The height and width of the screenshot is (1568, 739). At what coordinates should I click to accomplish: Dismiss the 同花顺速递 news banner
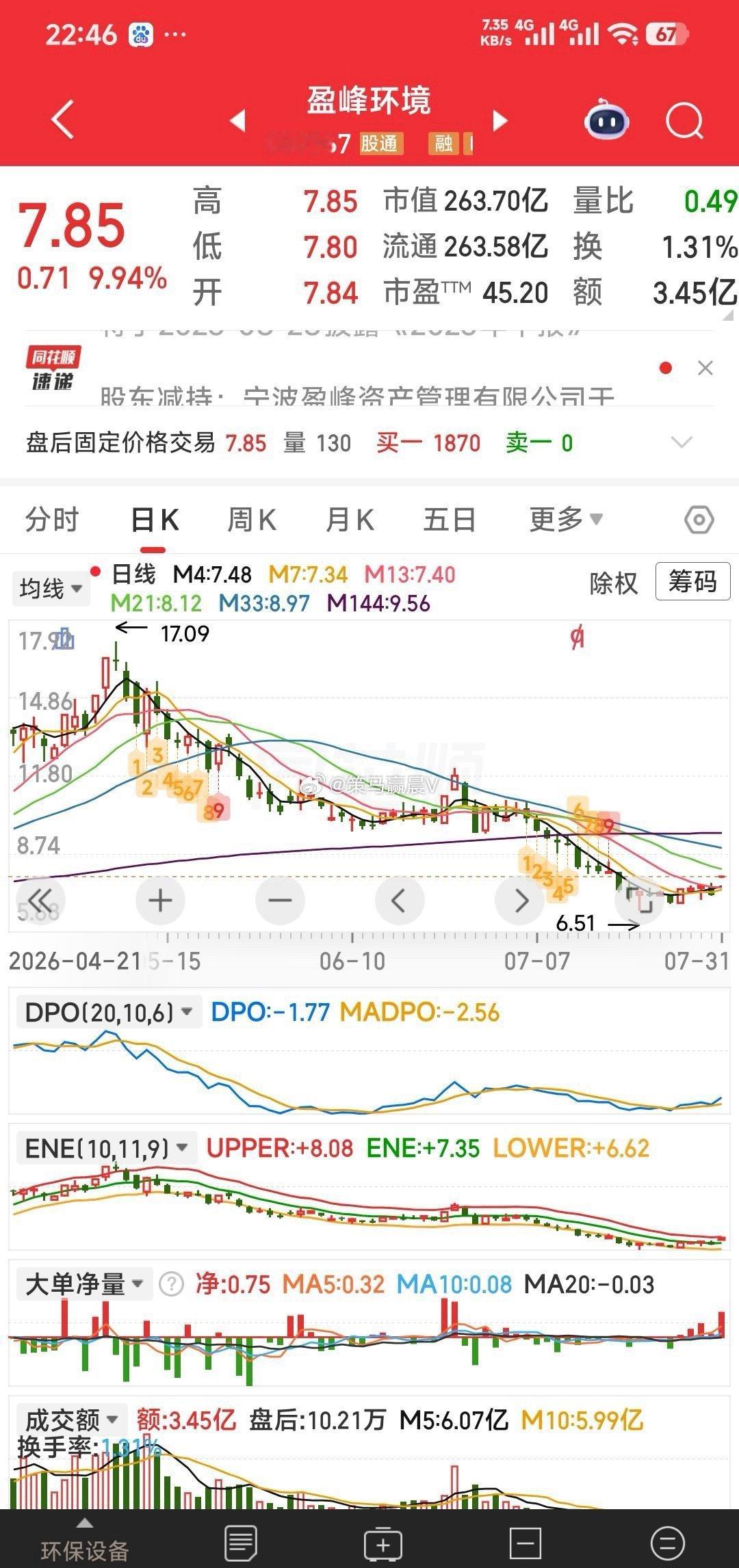(705, 368)
